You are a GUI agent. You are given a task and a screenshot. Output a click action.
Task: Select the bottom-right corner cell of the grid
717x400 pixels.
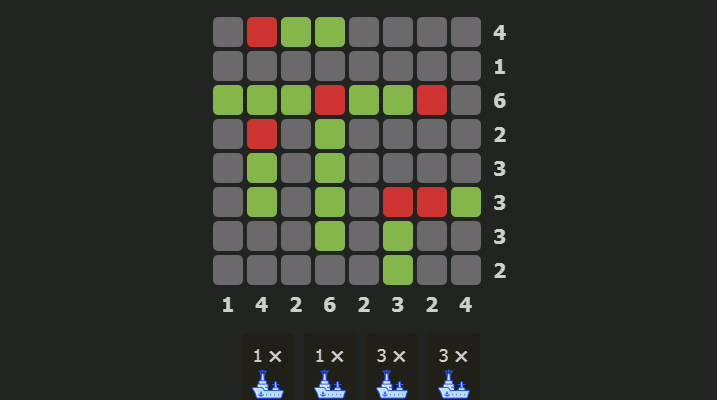[466, 270]
